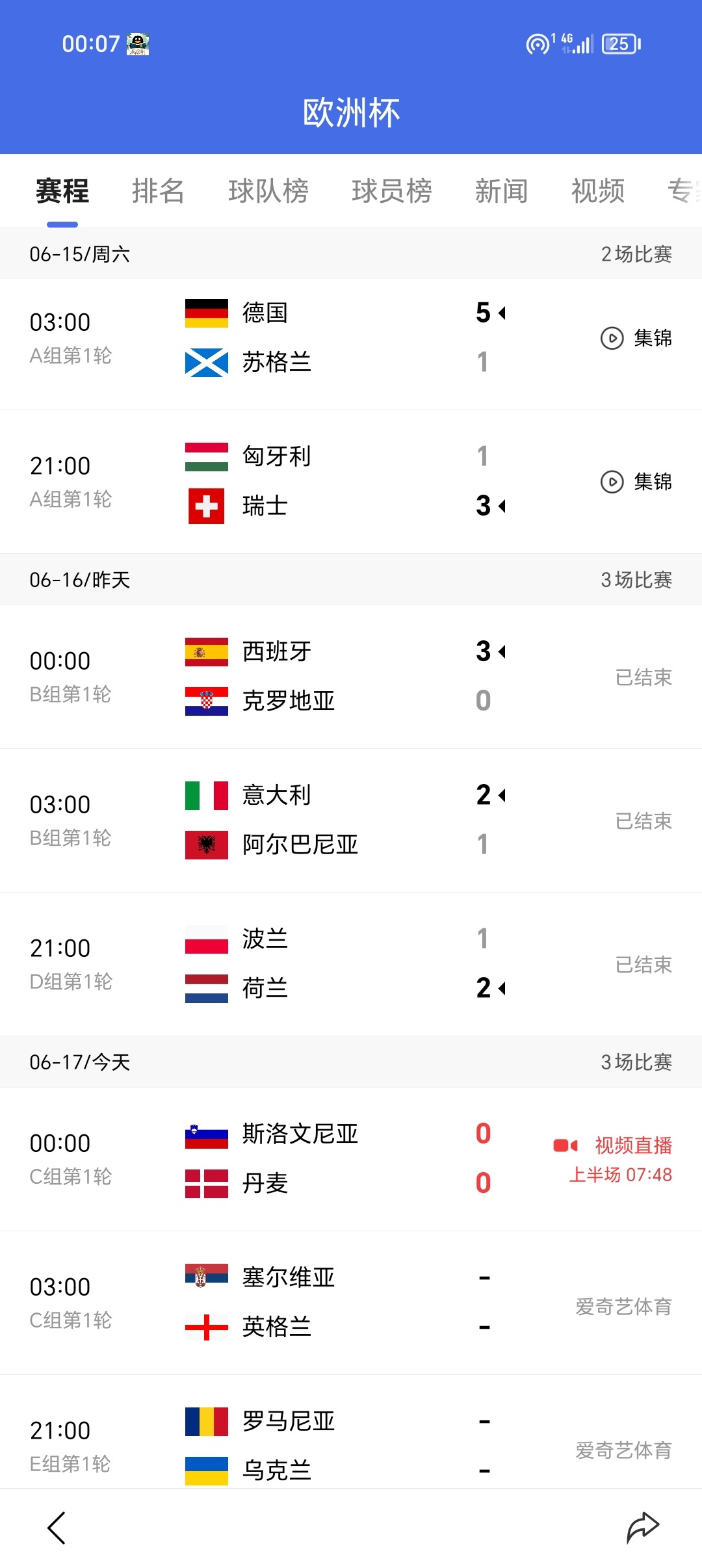Open the 意大利 vs 阿尔巴尼亚 match
This screenshot has width=702, height=1568.
[351, 820]
